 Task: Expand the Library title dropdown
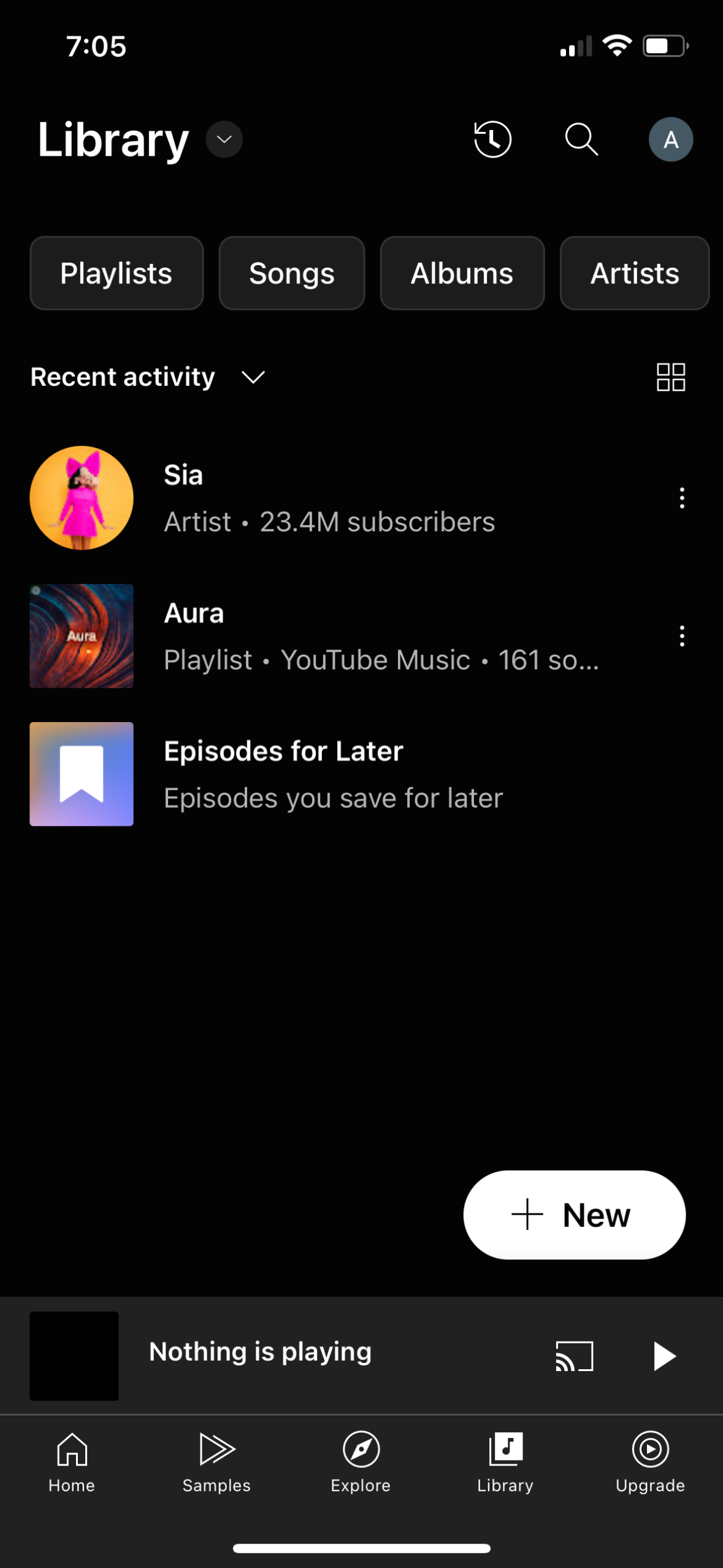(x=223, y=139)
